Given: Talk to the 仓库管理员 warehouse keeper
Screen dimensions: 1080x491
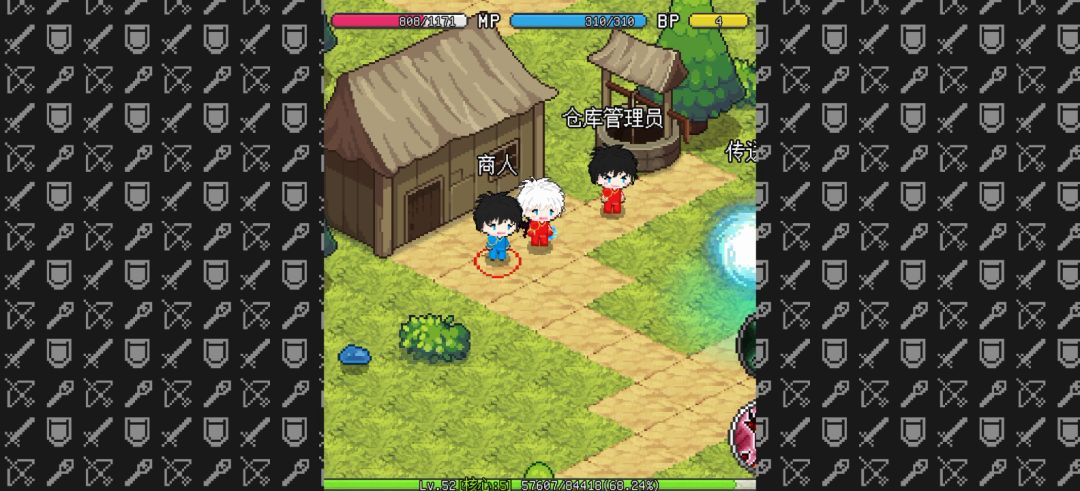Looking at the screenshot, I should [612, 180].
